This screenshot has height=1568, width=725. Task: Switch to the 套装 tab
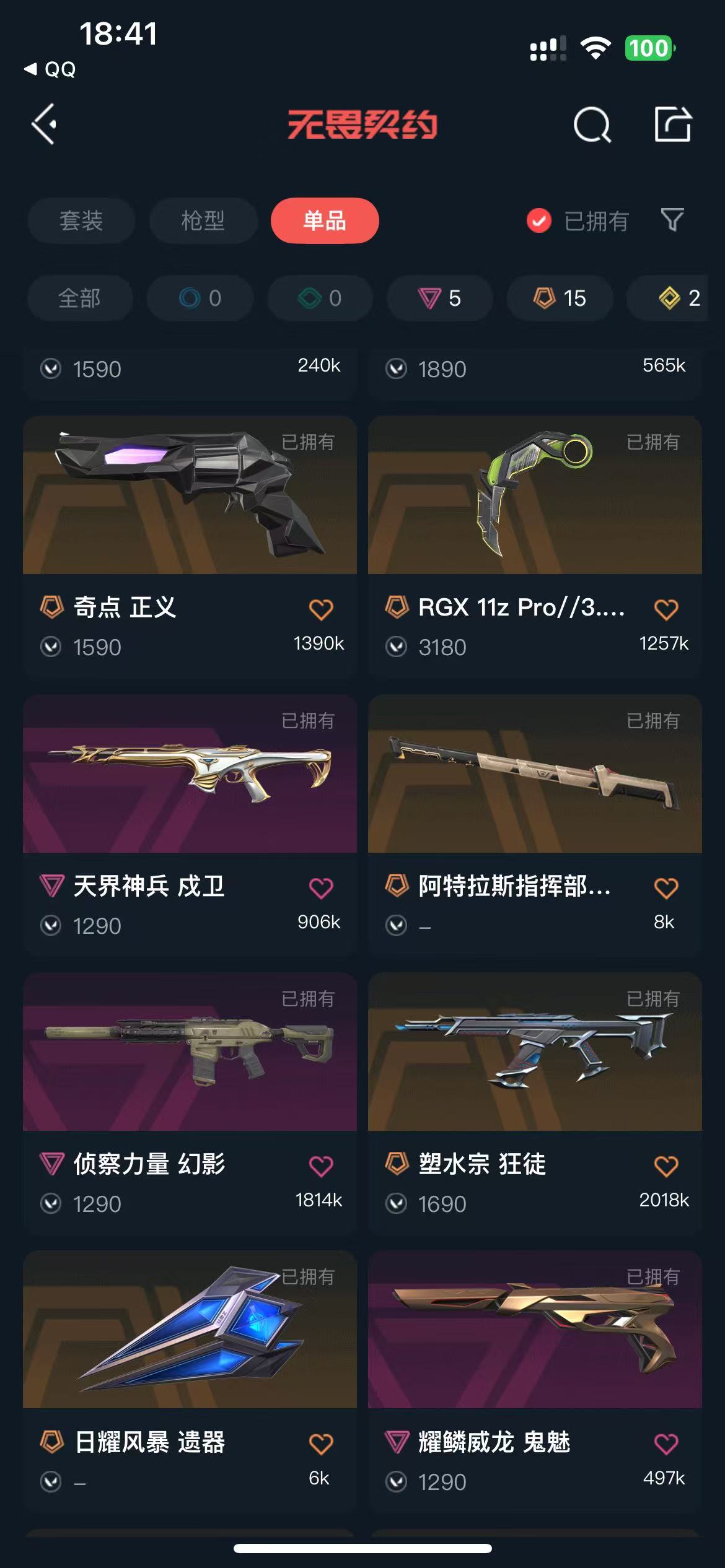pyautogui.click(x=81, y=221)
